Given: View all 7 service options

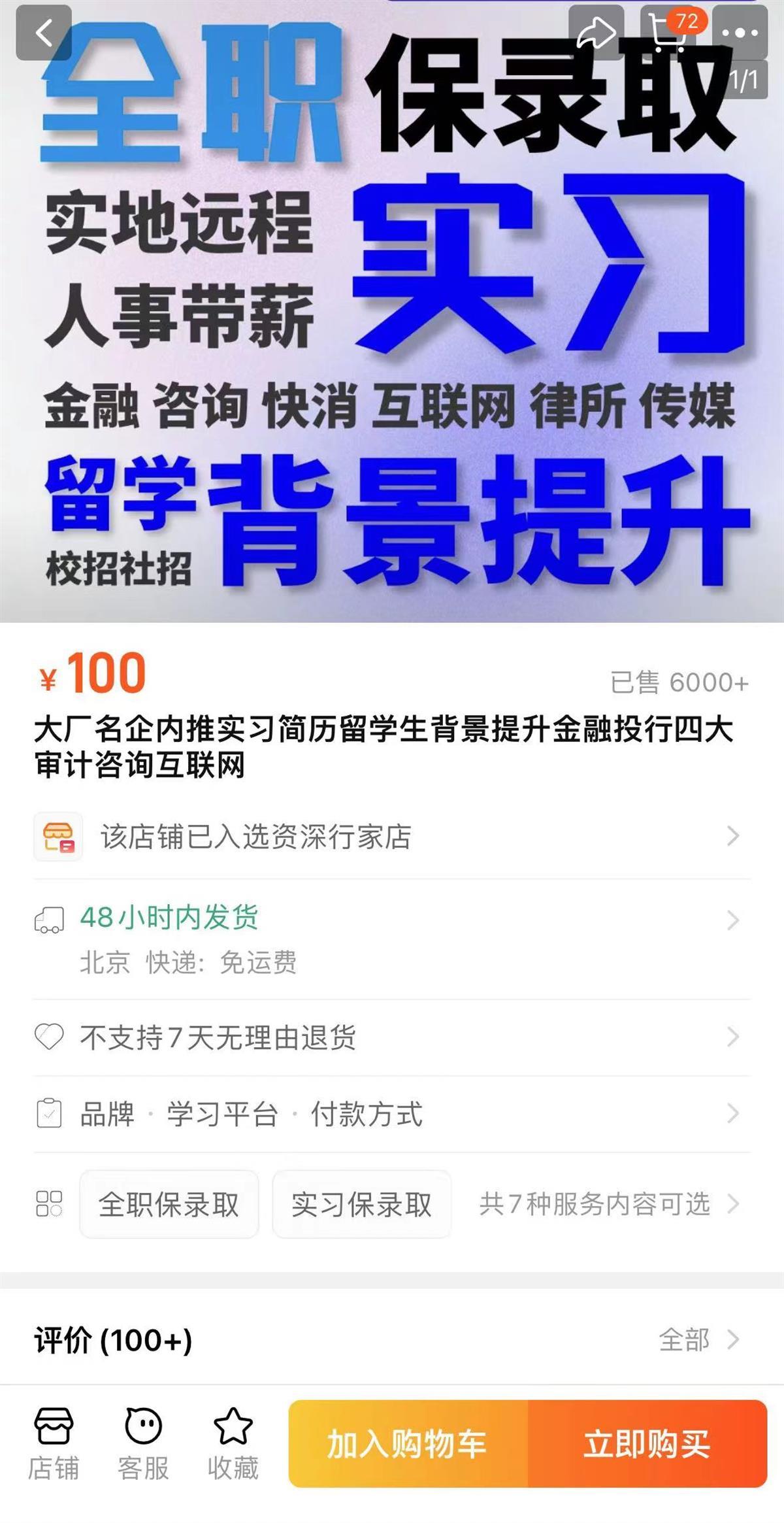Looking at the screenshot, I should (608, 1204).
